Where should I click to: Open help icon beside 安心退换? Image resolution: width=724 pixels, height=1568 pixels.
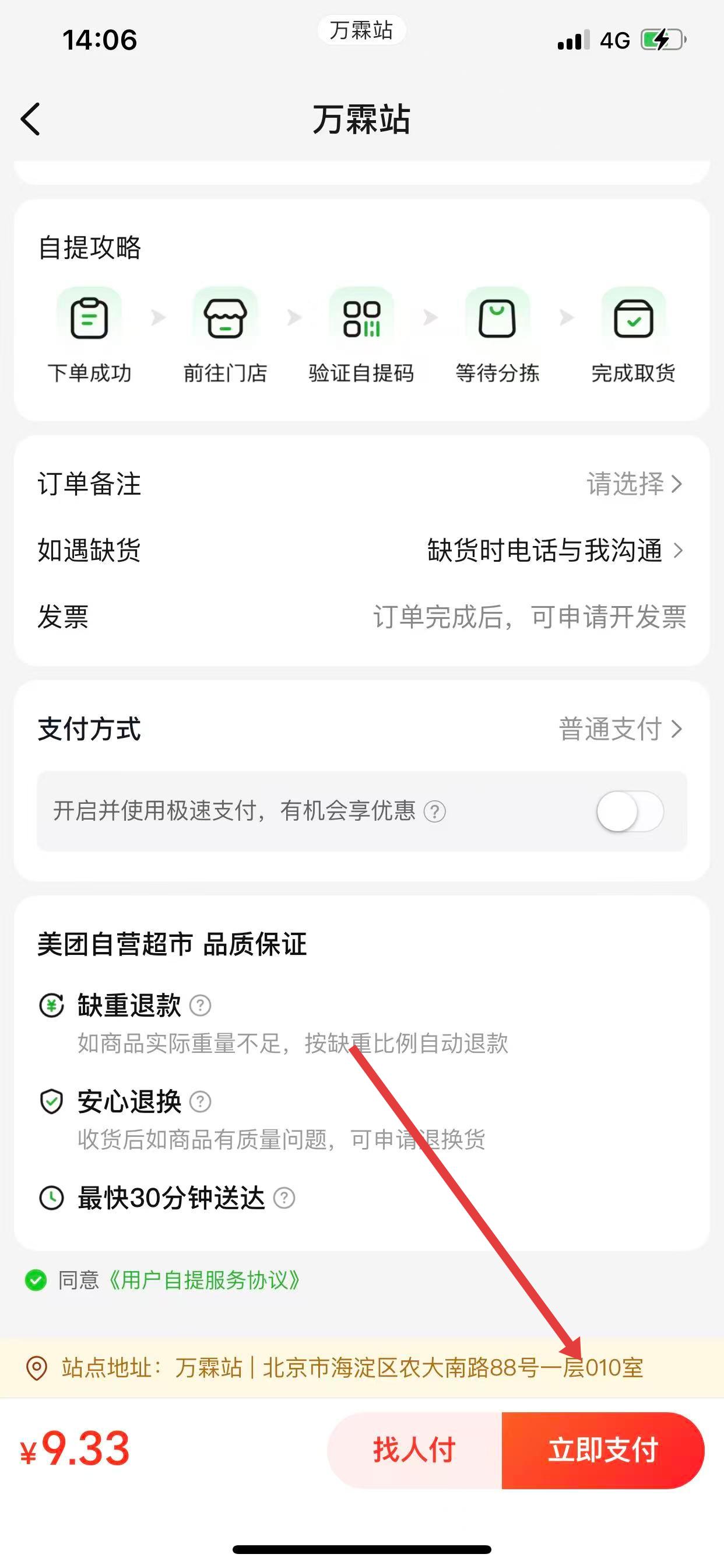tap(200, 1102)
